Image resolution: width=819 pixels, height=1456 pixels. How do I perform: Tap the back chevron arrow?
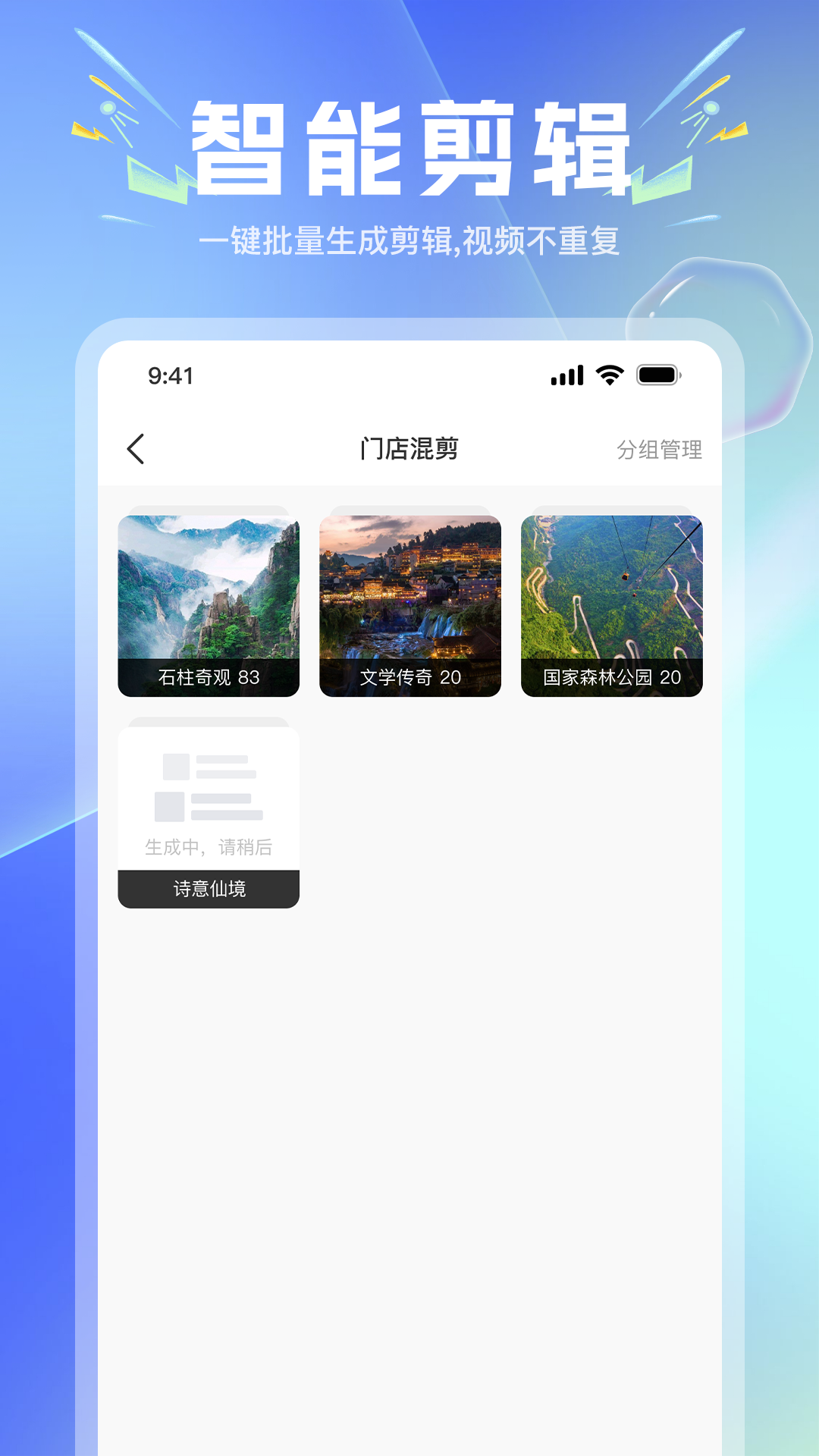pyautogui.click(x=136, y=450)
